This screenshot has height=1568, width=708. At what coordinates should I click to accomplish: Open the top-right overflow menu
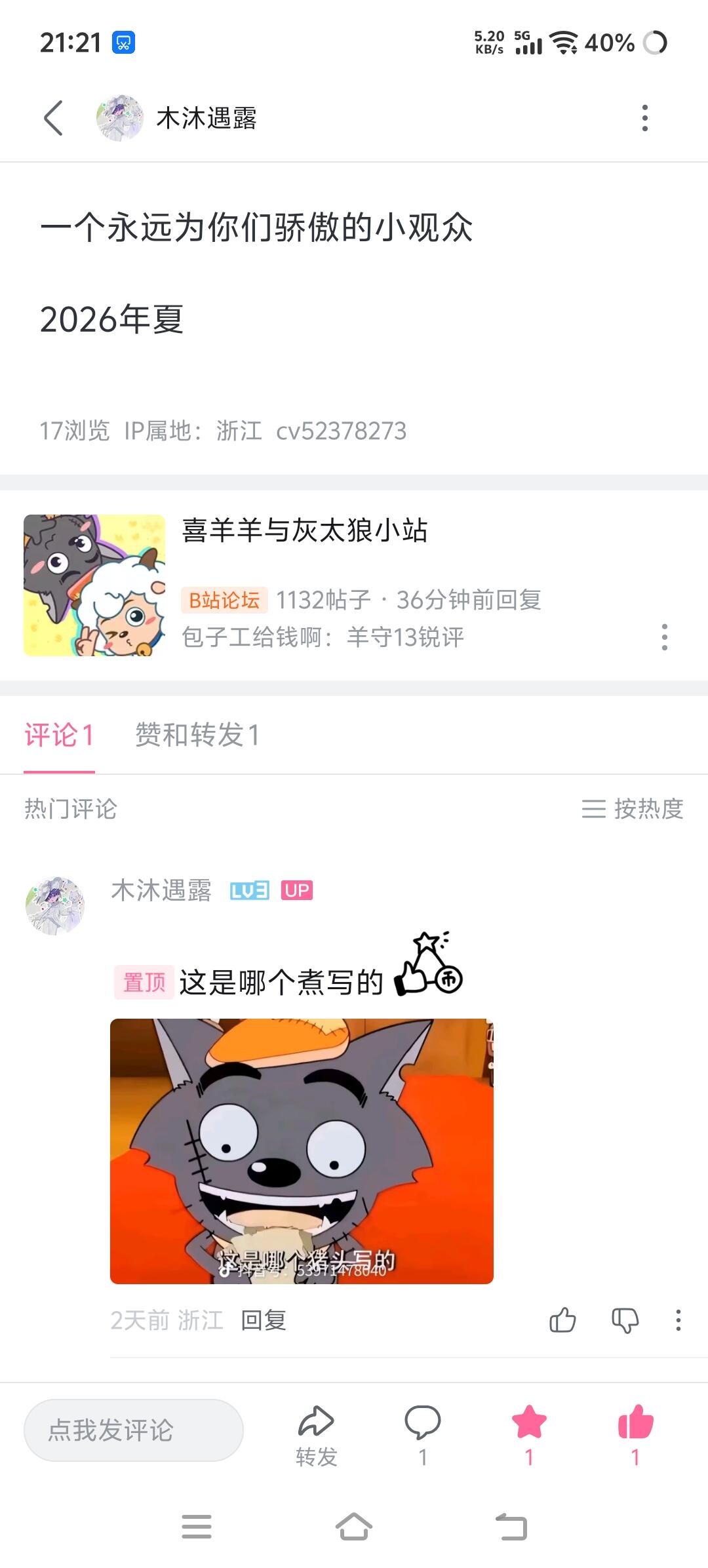[x=645, y=118]
